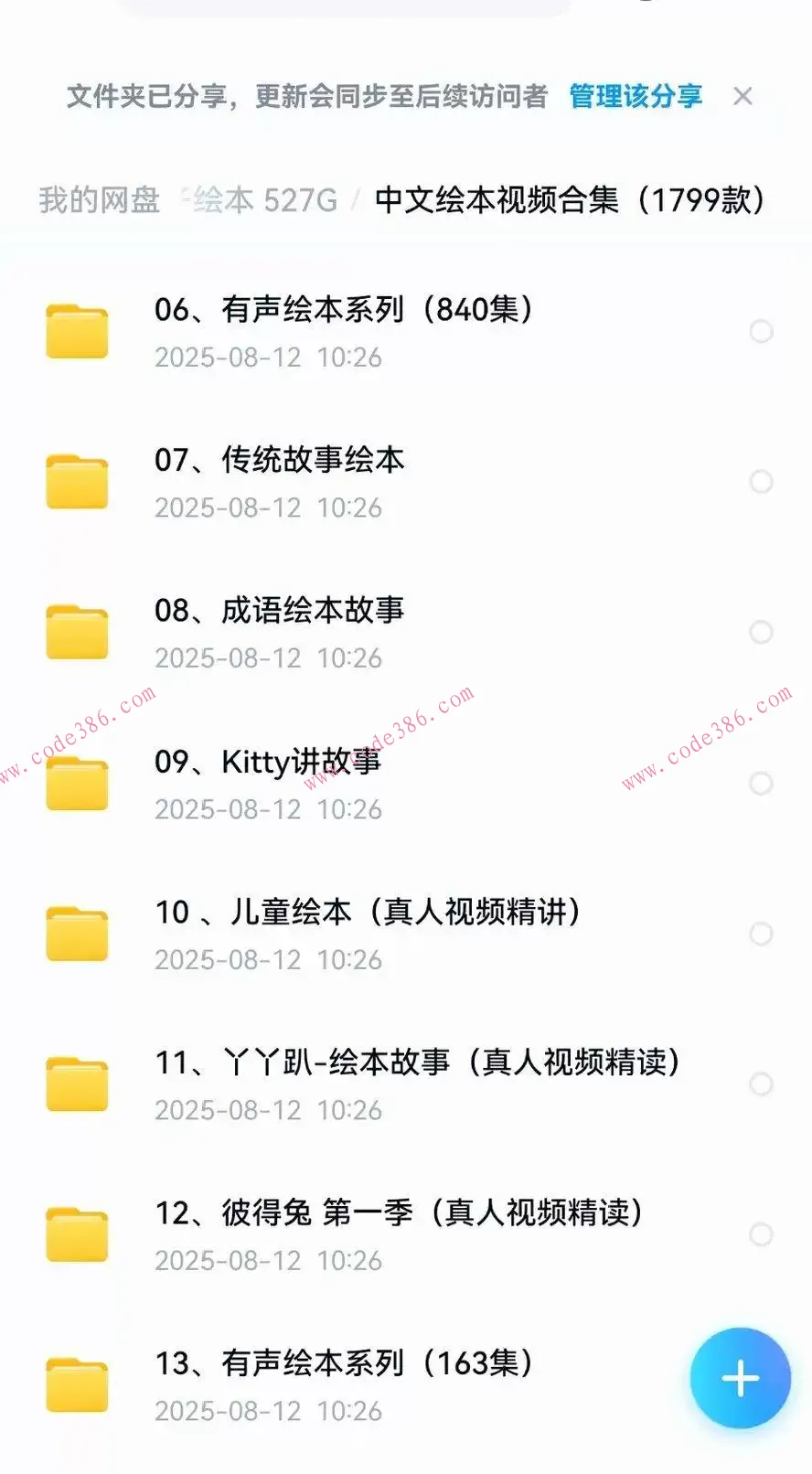Open folder 11、丫丫趴-绘本故事

[417, 1063]
